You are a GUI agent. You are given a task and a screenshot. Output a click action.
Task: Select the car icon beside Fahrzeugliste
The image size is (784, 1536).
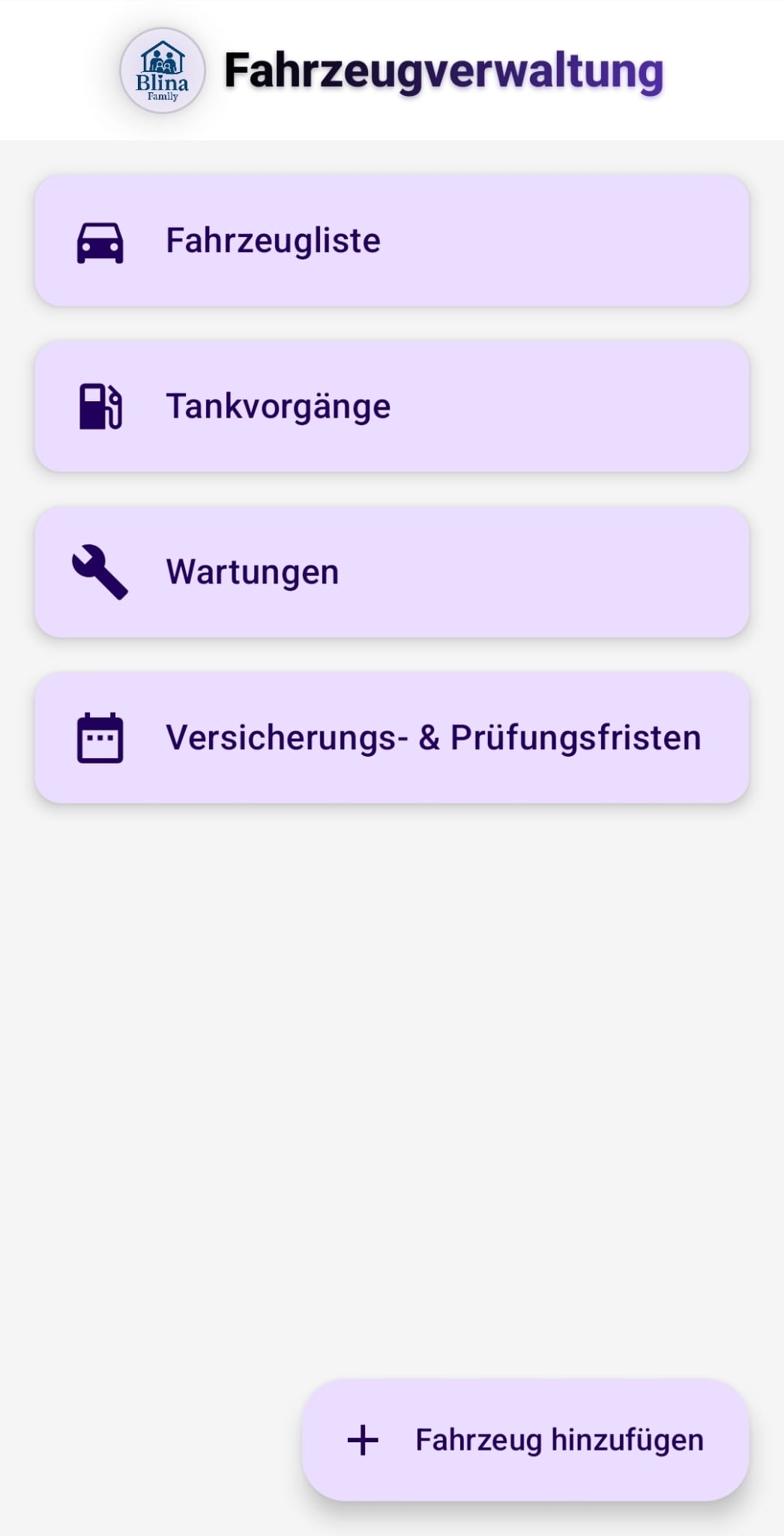[x=100, y=241]
